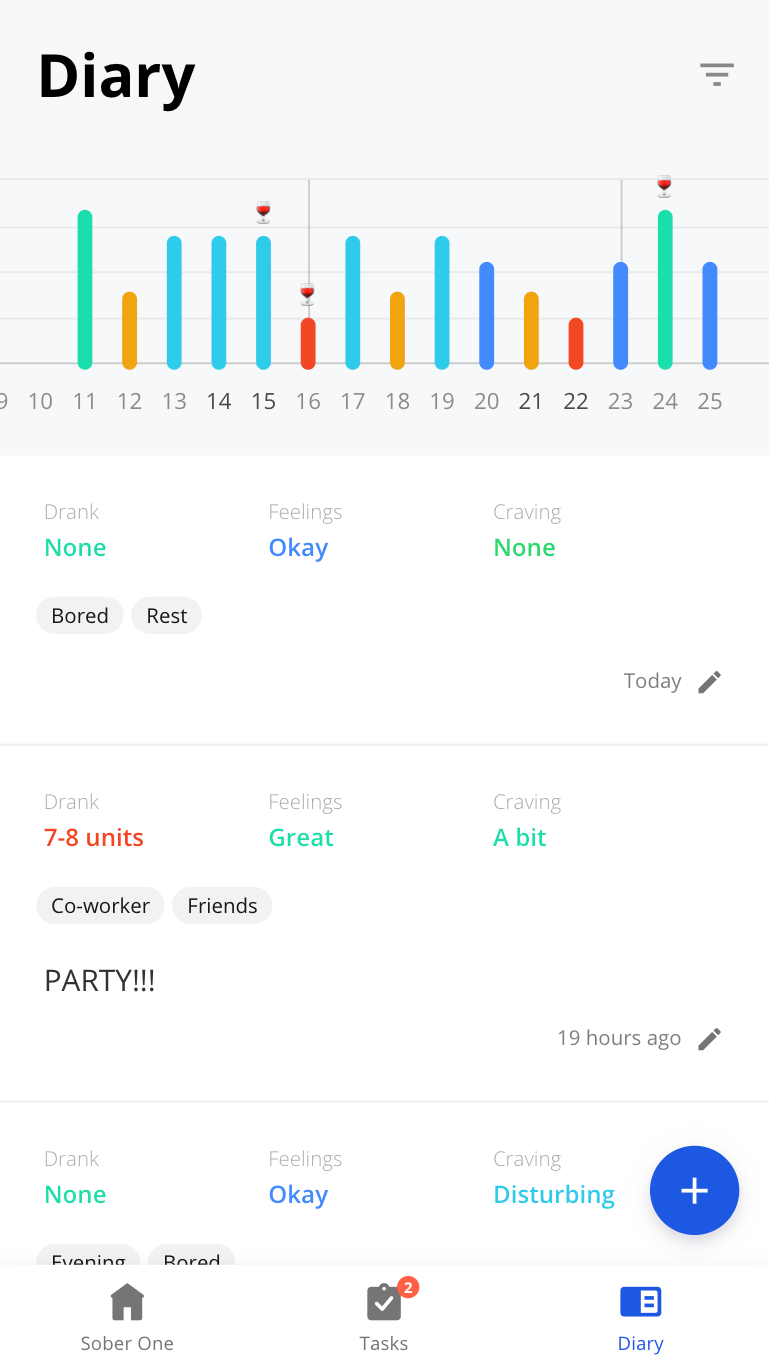
Task: Open the diary filter options
Action: (716, 74)
